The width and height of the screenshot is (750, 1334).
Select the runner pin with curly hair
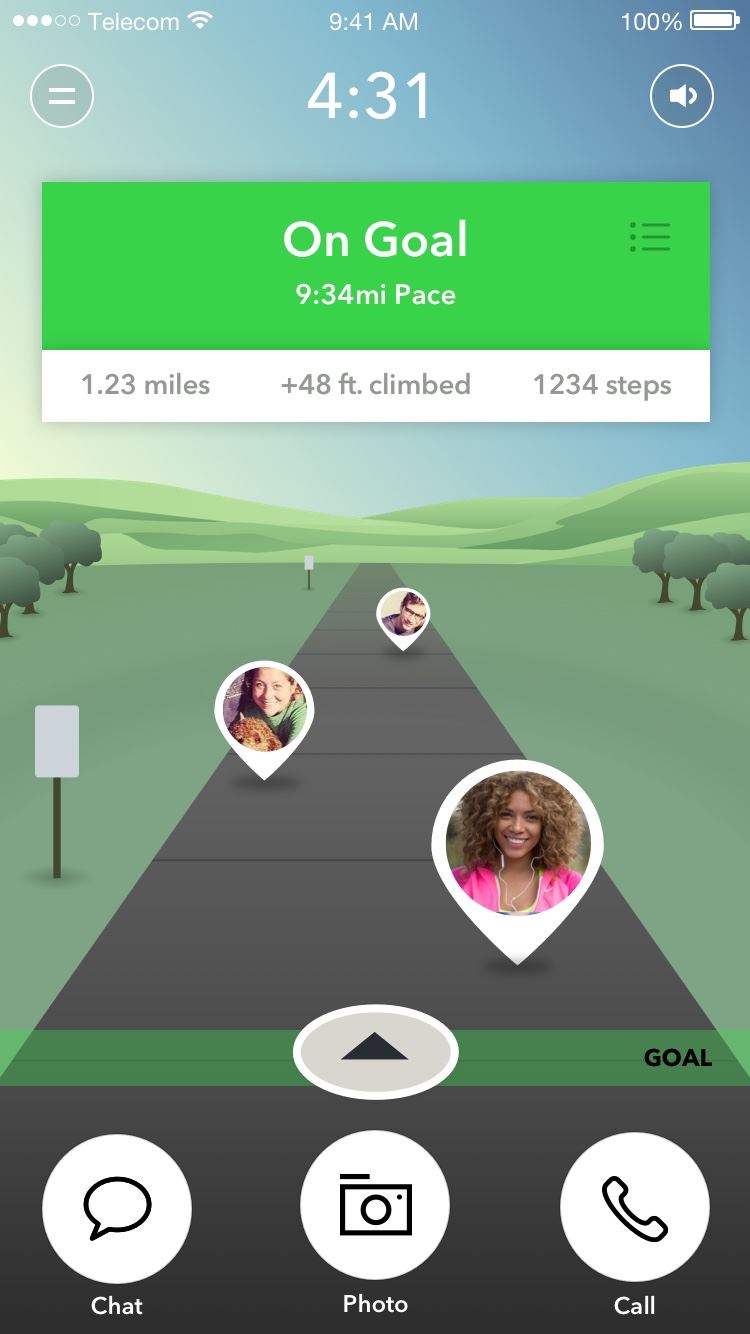pos(517,855)
